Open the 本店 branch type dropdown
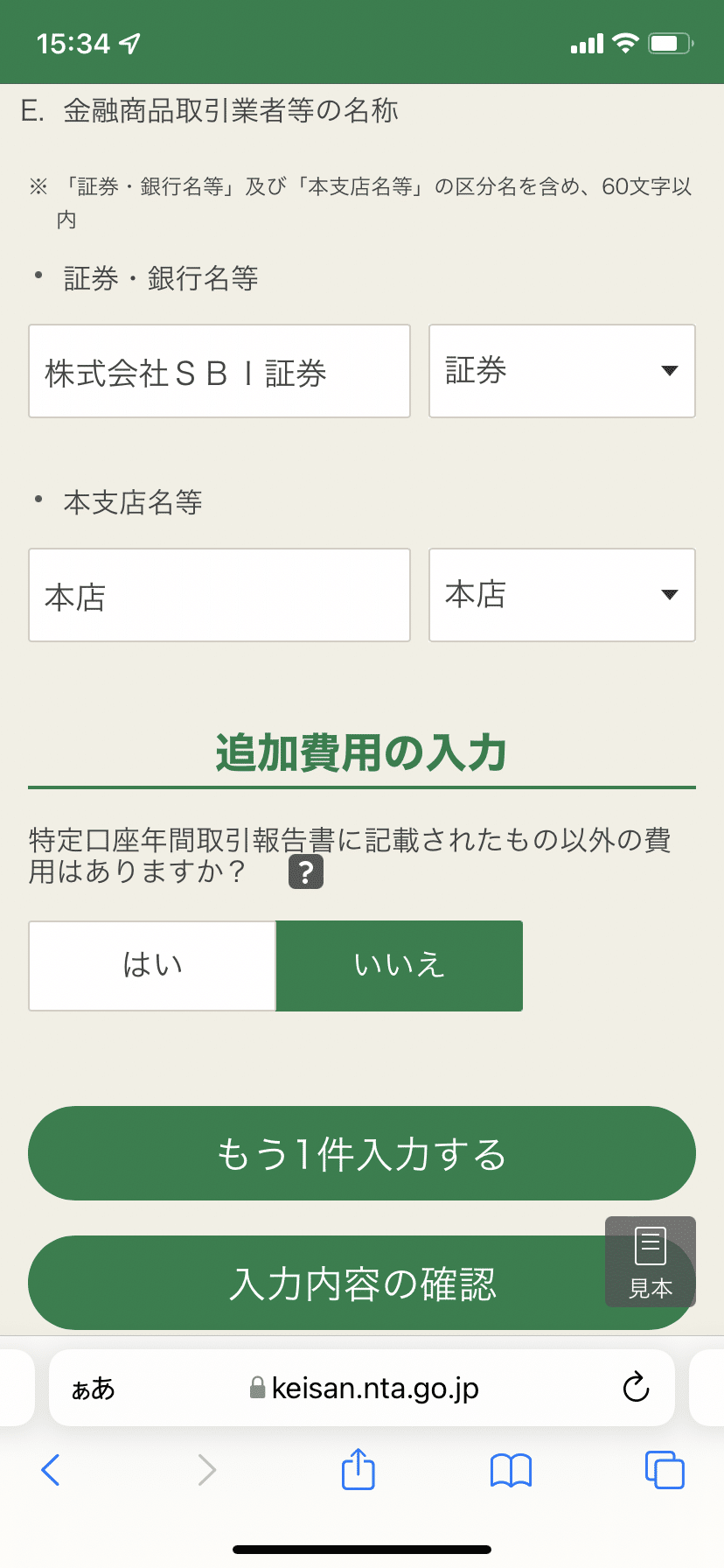The width and height of the screenshot is (724, 1568). tap(562, 595)
